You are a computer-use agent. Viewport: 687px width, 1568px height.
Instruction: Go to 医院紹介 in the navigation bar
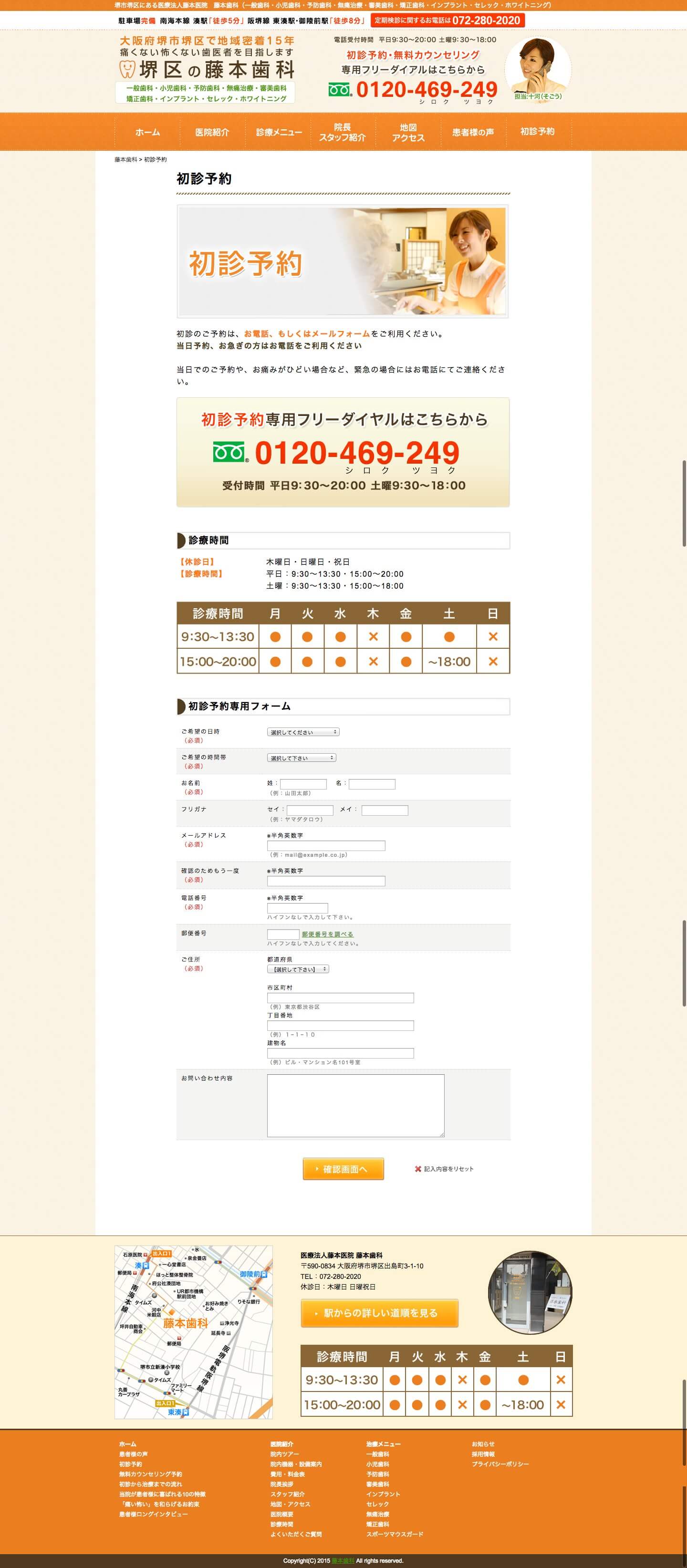click(x=212, y=132)
